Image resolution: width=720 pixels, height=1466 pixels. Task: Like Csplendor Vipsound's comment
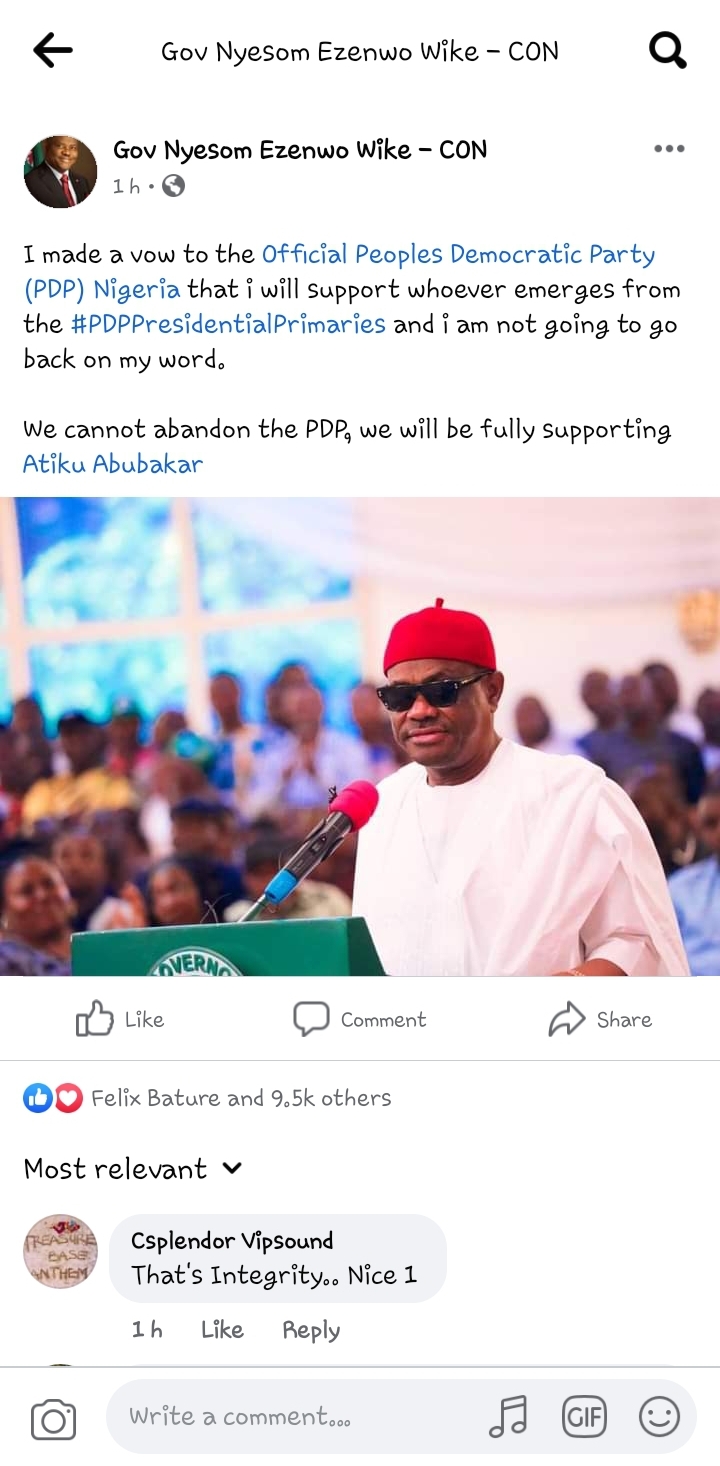(221, 1330)
